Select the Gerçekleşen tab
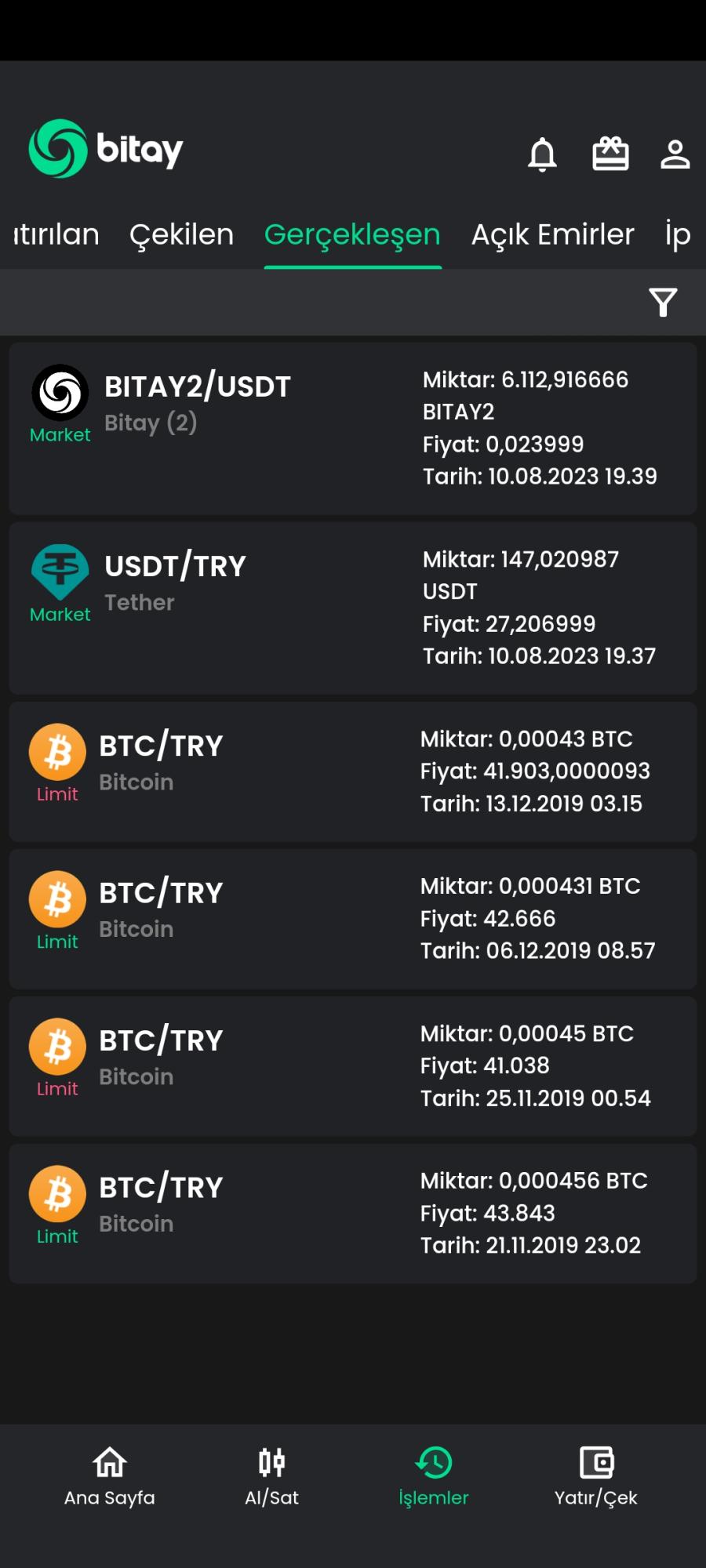Screen dimensions: 706x1568 pos(353,234)
